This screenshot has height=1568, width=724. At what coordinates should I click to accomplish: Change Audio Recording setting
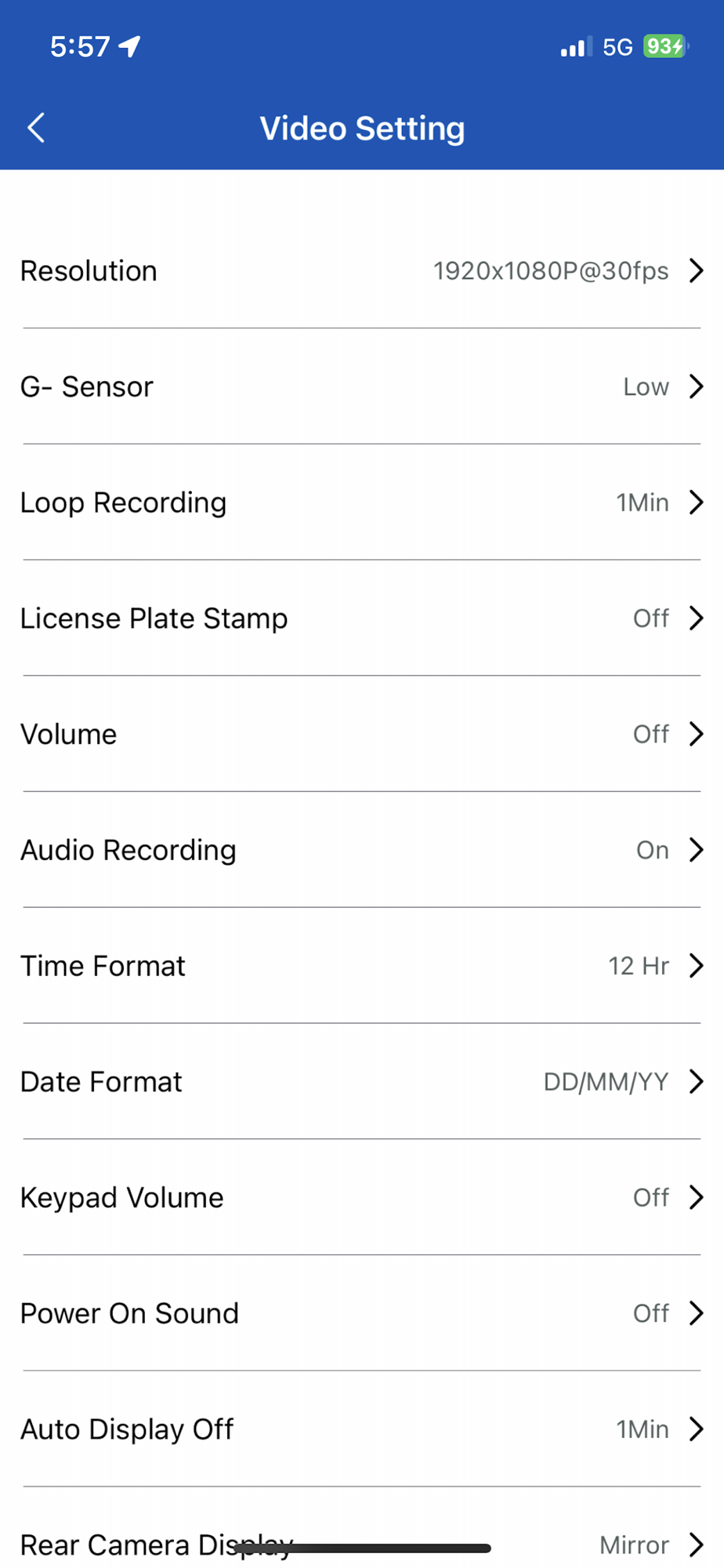tap(361, 850)
